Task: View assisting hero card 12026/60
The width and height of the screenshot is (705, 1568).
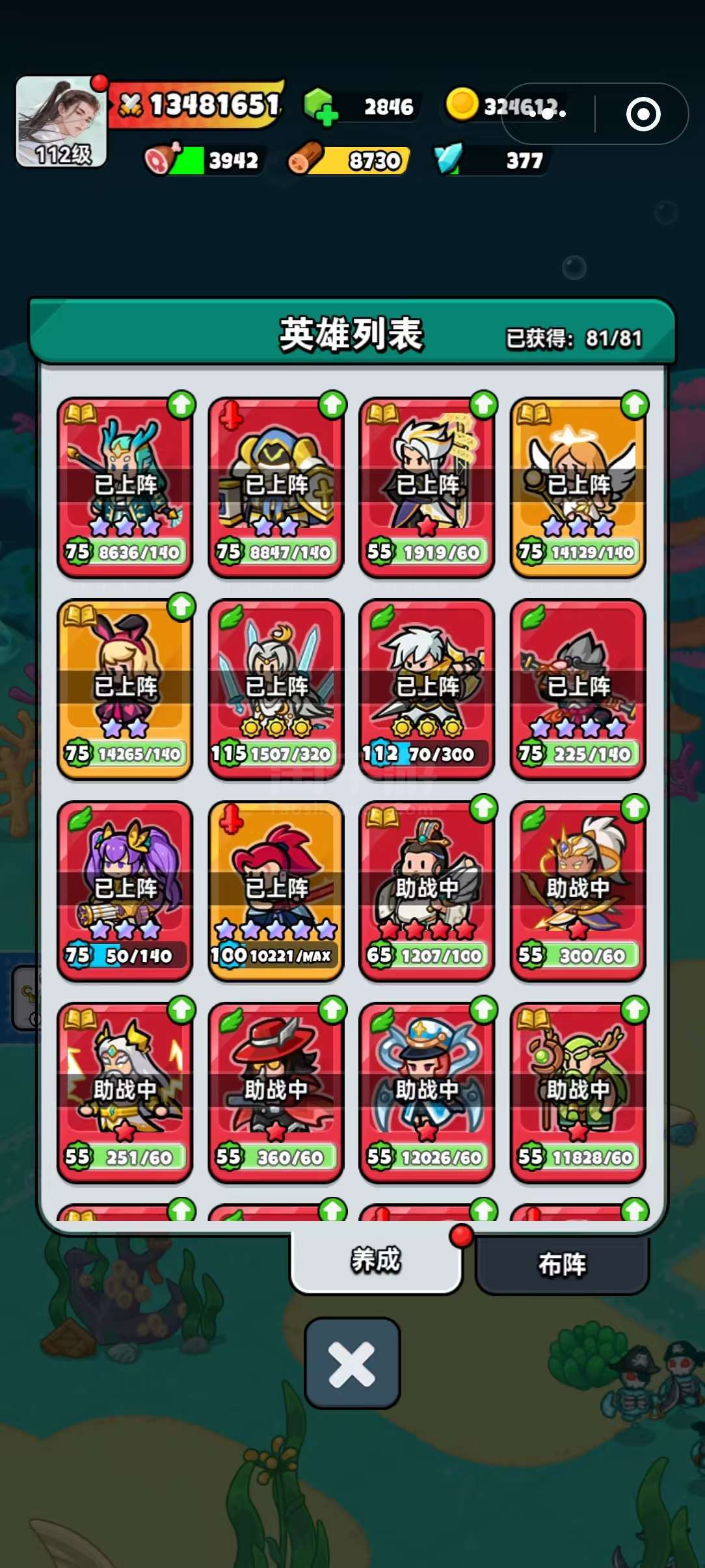Action: click(427, 1092)
